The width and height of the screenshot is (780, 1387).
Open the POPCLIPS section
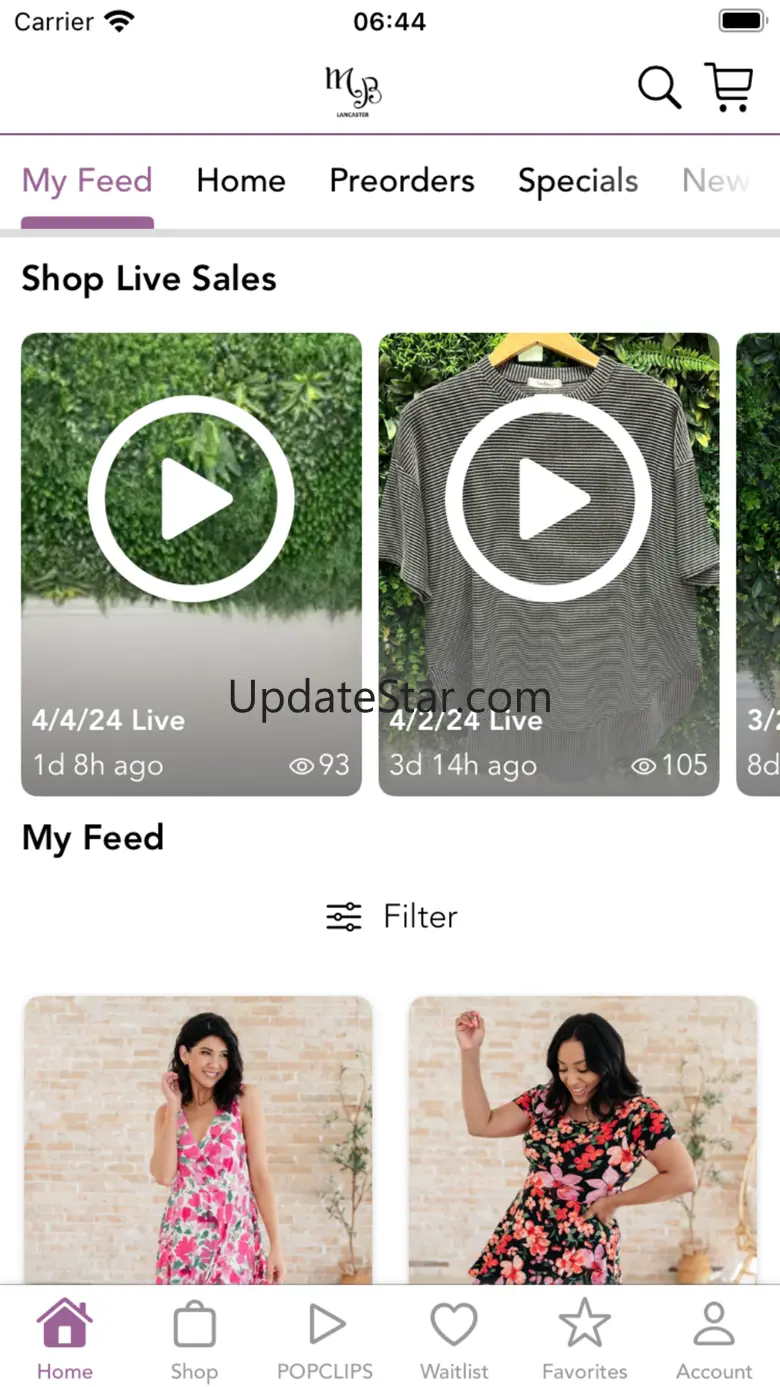pos(325,1341)
